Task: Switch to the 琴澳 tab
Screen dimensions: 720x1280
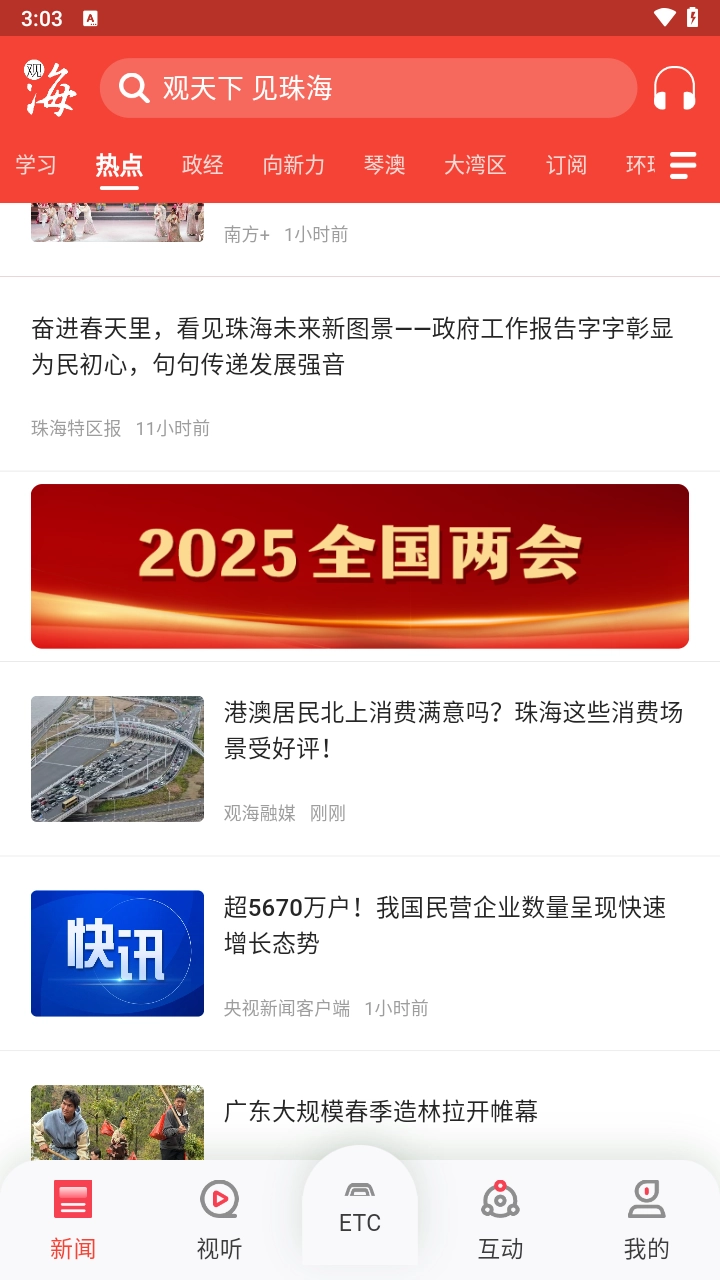Action: click(x=384, y=166)
